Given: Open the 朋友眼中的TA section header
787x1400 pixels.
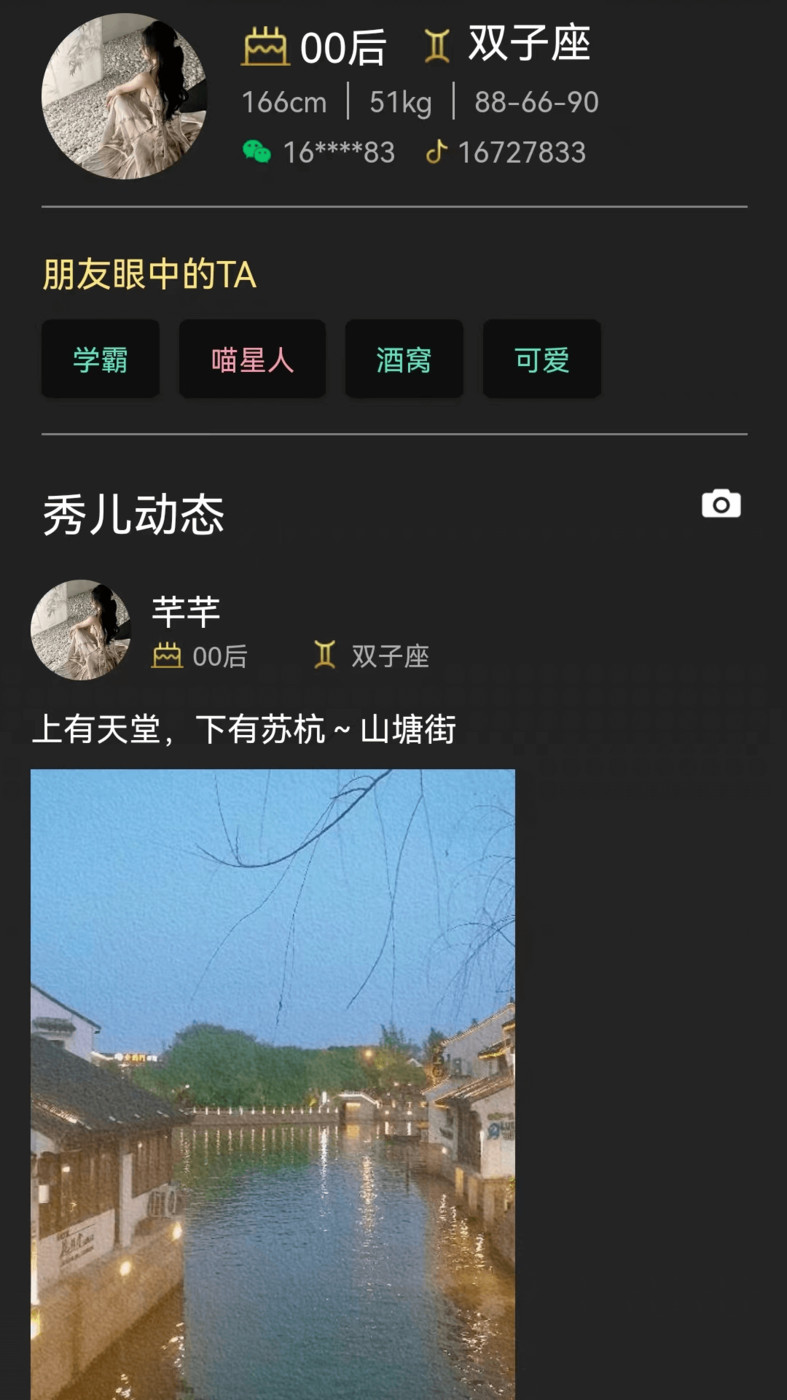Looking at the screenshot, I should (148, 272).
